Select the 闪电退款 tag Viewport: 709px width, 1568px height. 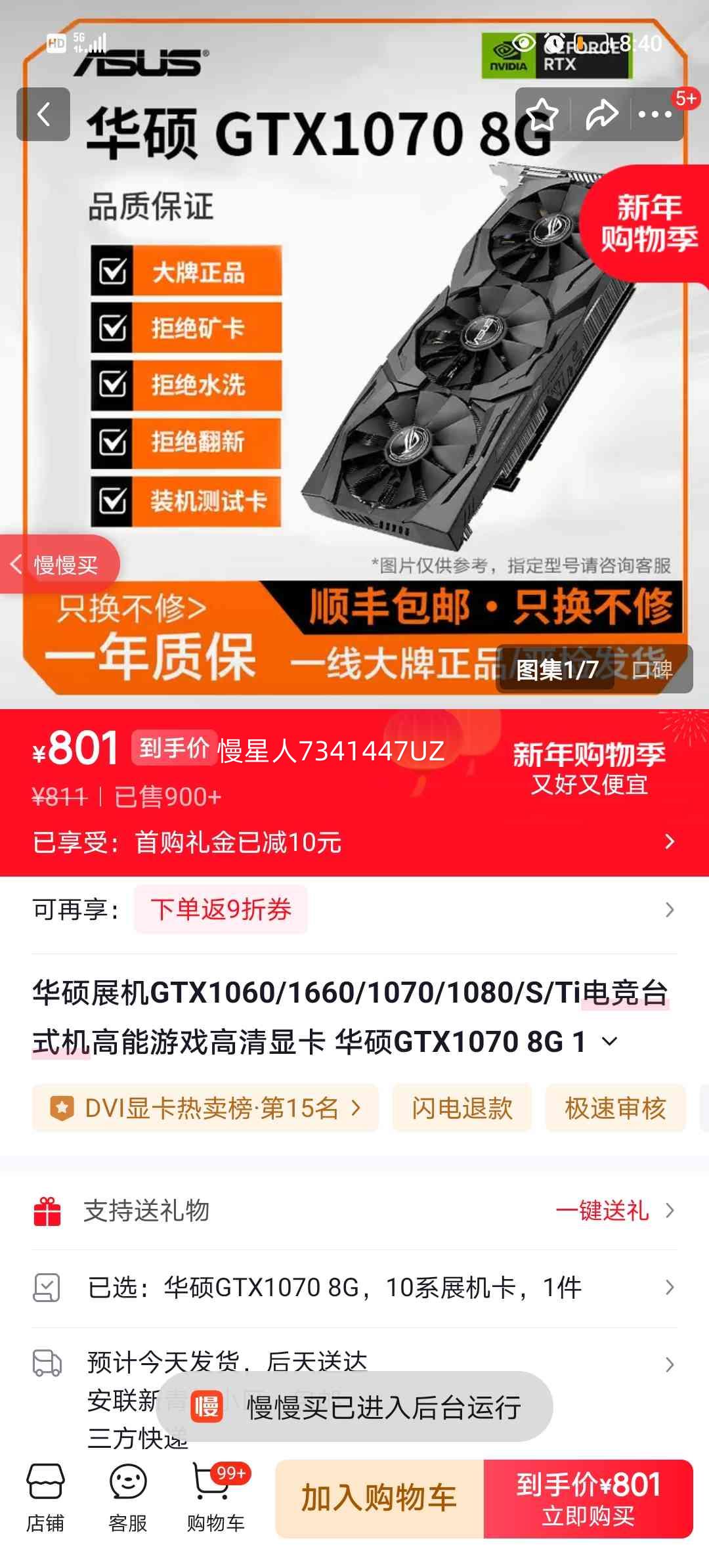462,1108
